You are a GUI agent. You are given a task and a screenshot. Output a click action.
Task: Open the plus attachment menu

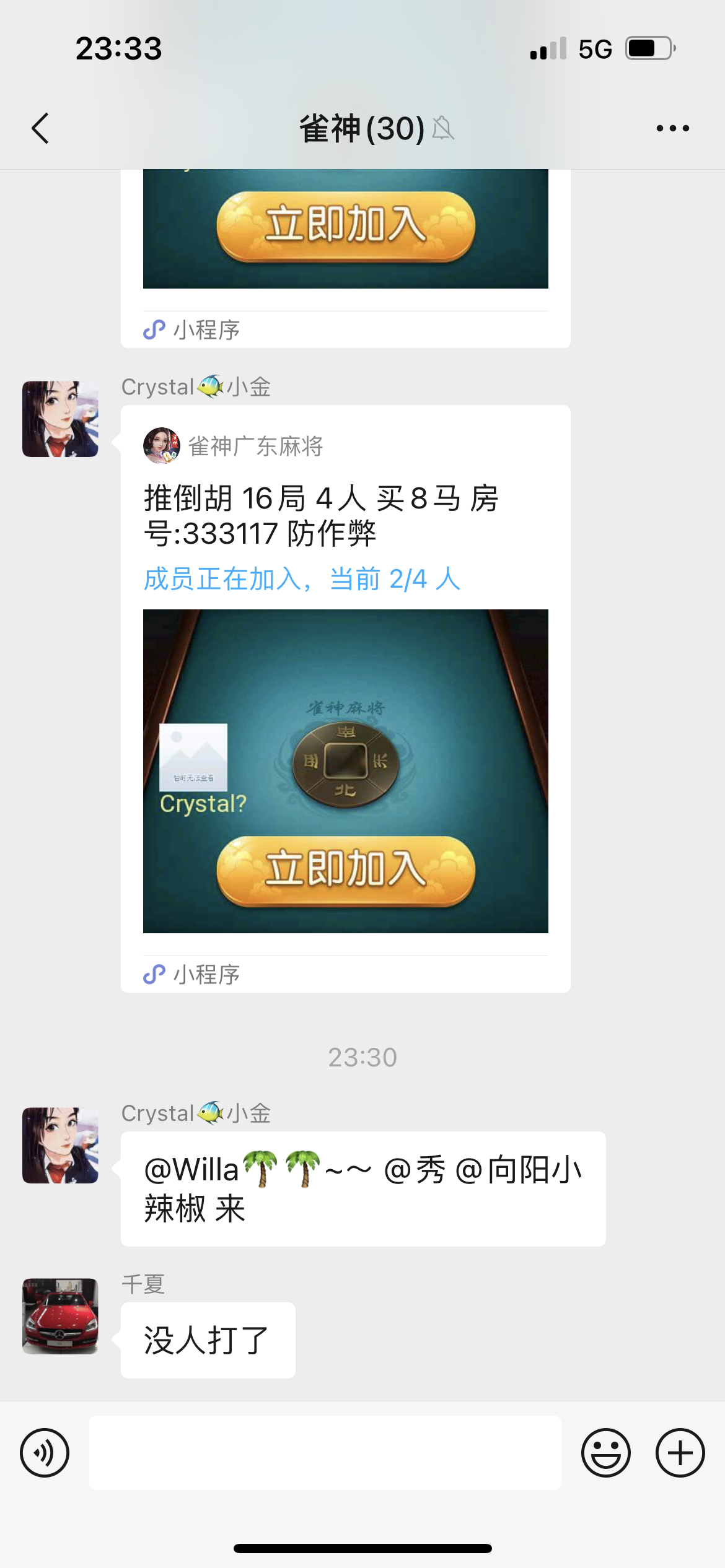point(680,1452)
